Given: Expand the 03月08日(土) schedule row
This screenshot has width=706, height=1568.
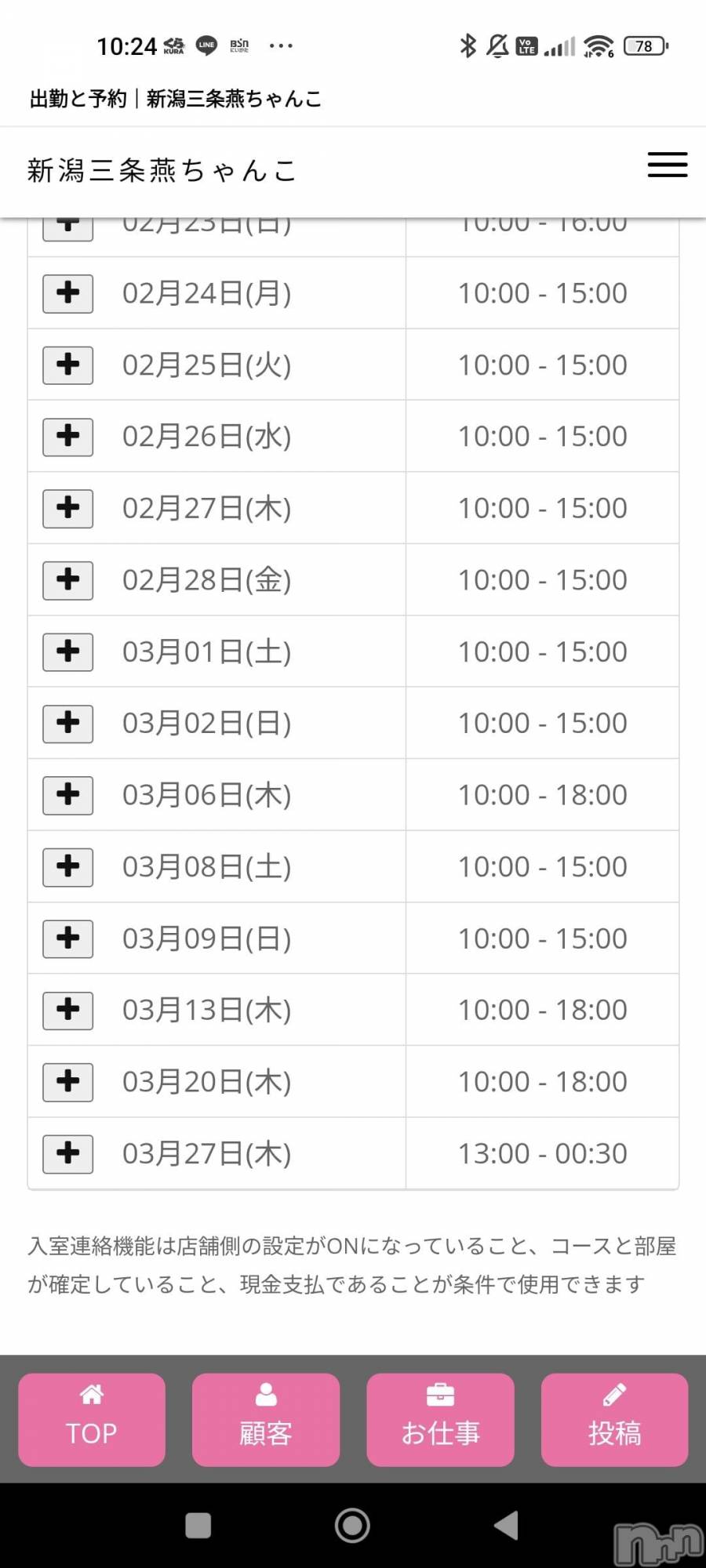Looking at the screenshot, I should pyautogui.click(x=68, y=866).
